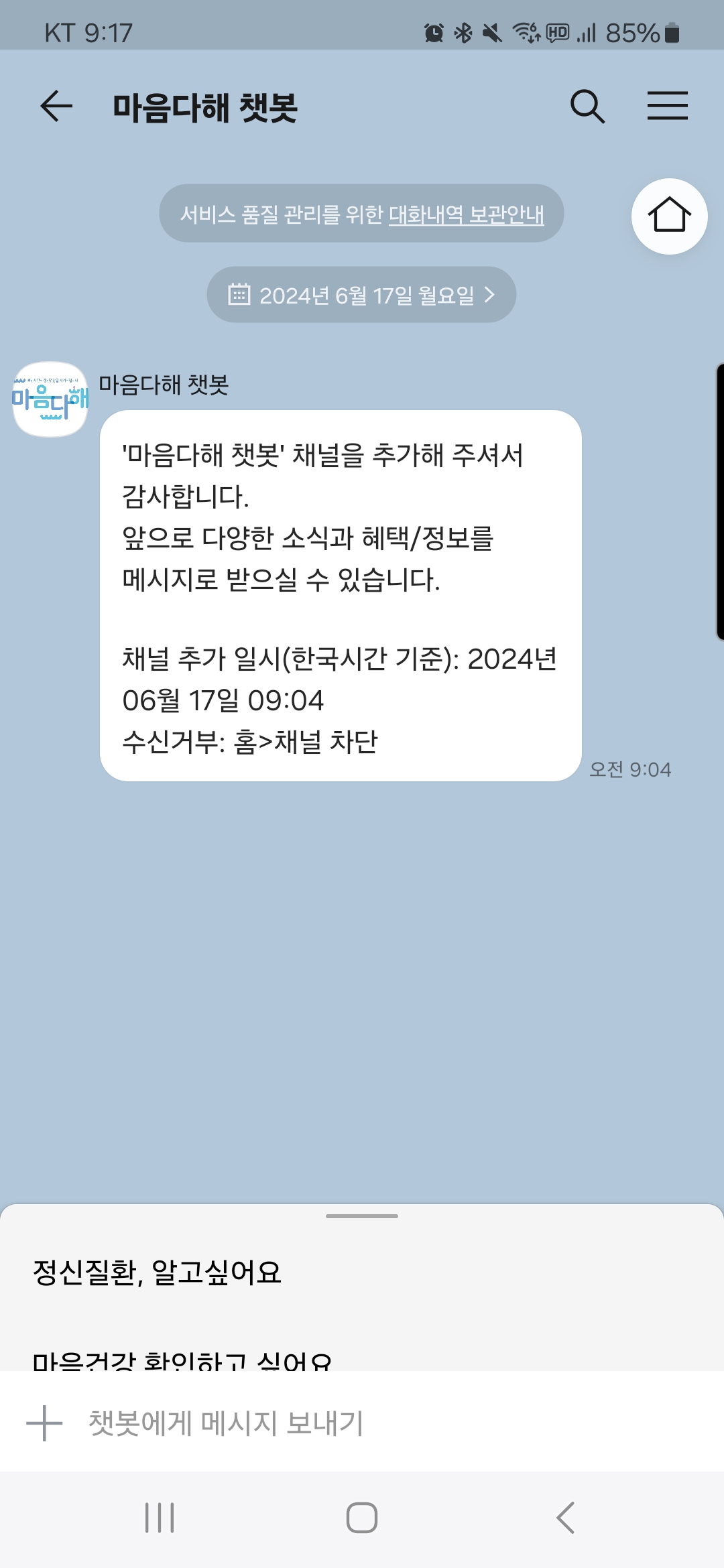Viewport: 724px width, 1568px height.
Task: Search within this chat
Action: click(587, 107)
